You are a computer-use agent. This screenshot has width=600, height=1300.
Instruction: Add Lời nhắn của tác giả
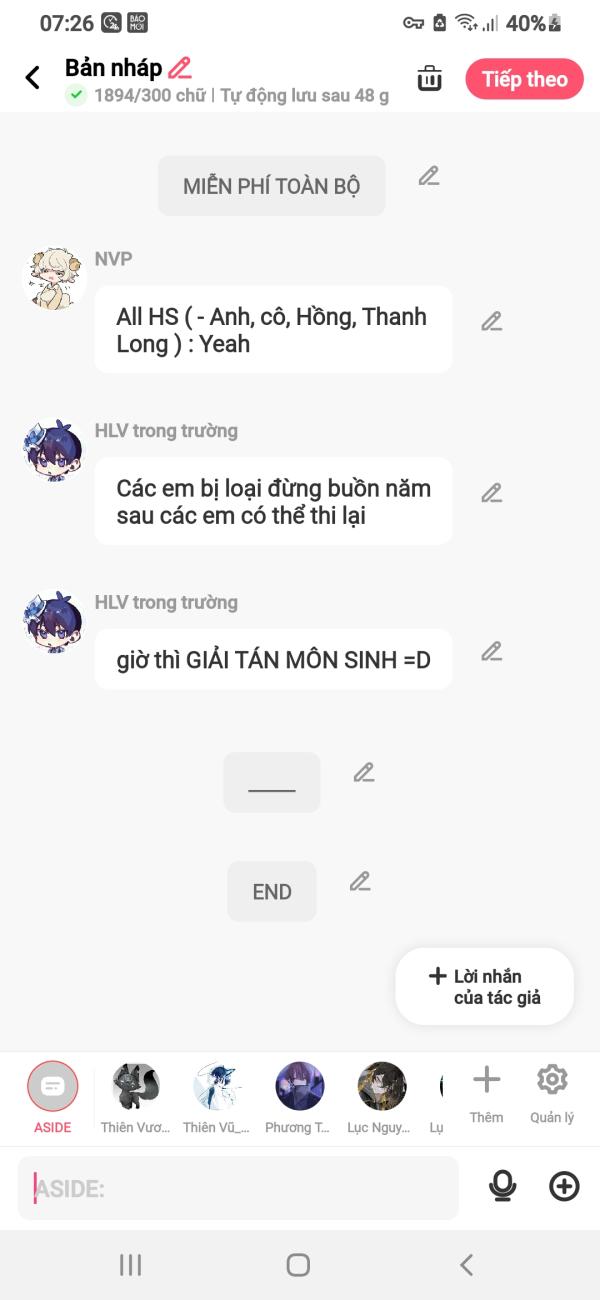pyautogui.click(x=485, y=987)
